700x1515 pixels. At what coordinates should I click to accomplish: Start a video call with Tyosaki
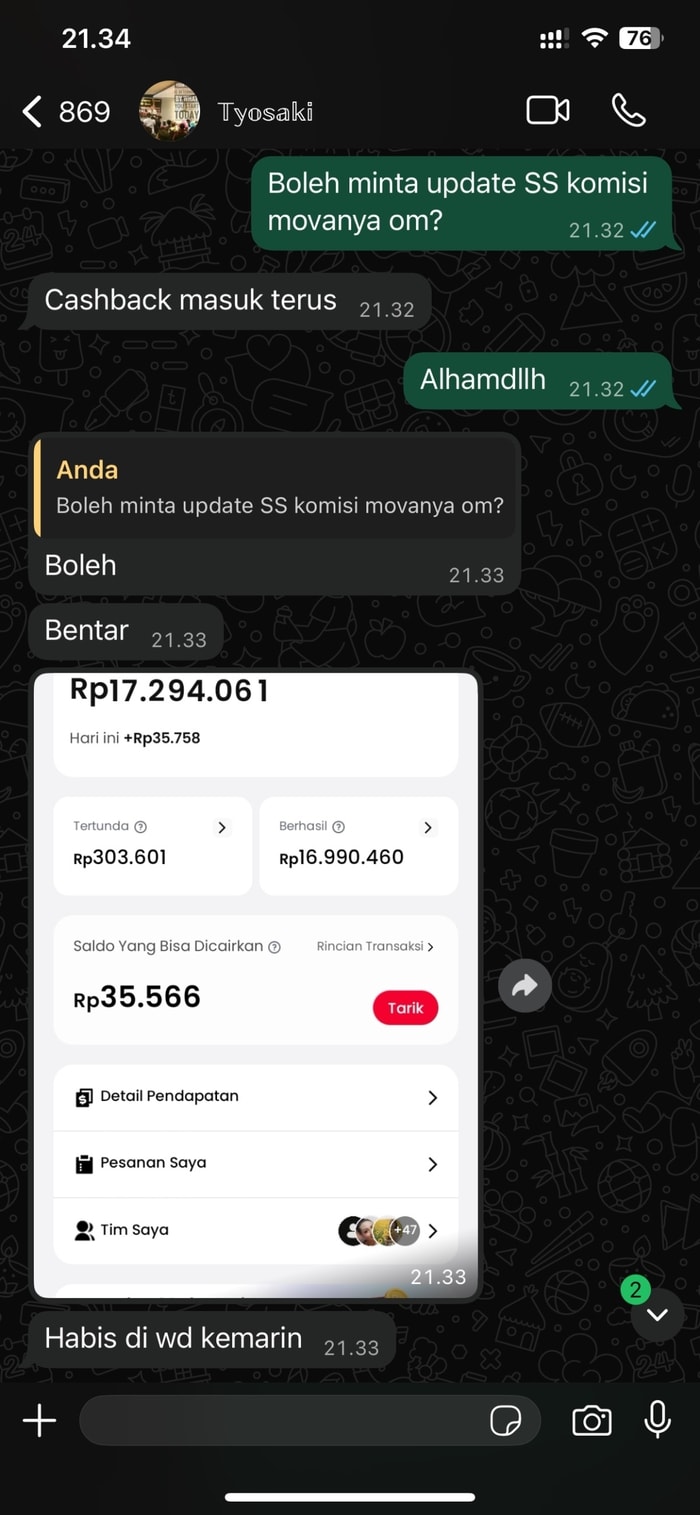548,110
